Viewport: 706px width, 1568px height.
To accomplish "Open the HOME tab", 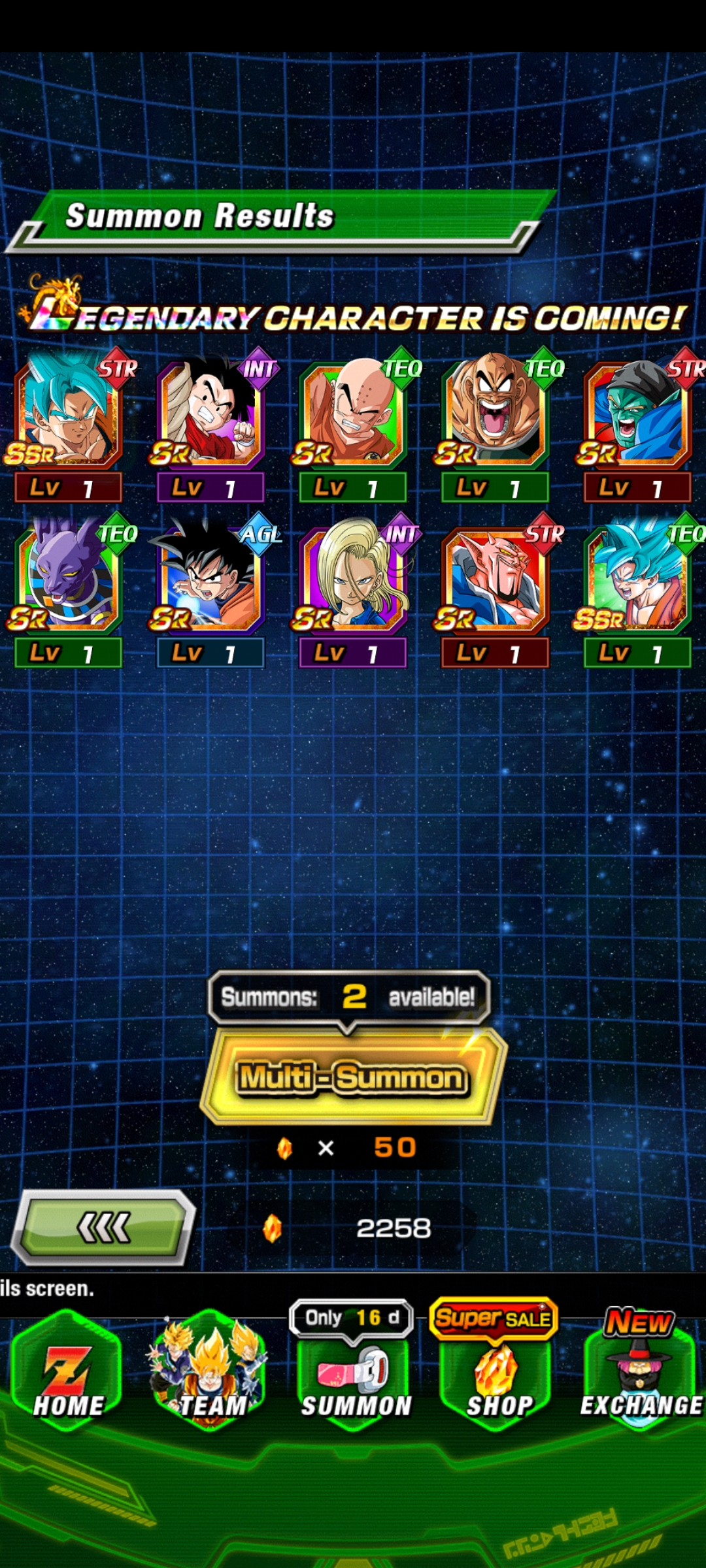I will (x=68, y=1372).
